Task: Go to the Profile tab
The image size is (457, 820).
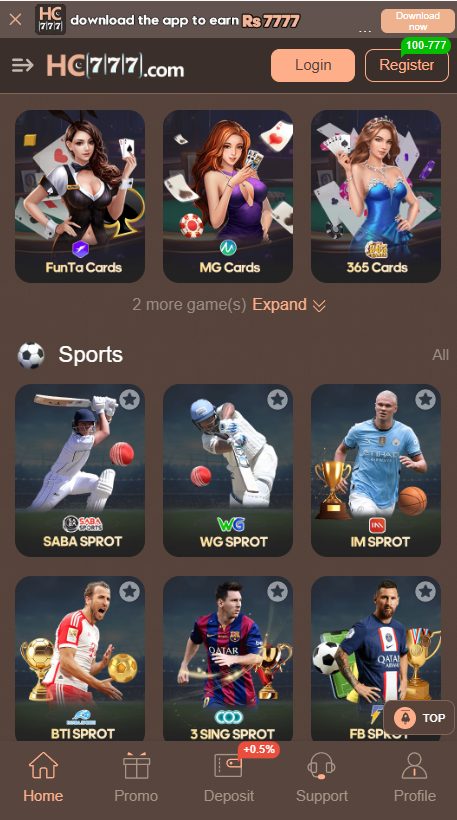Action: click(415, 778)
